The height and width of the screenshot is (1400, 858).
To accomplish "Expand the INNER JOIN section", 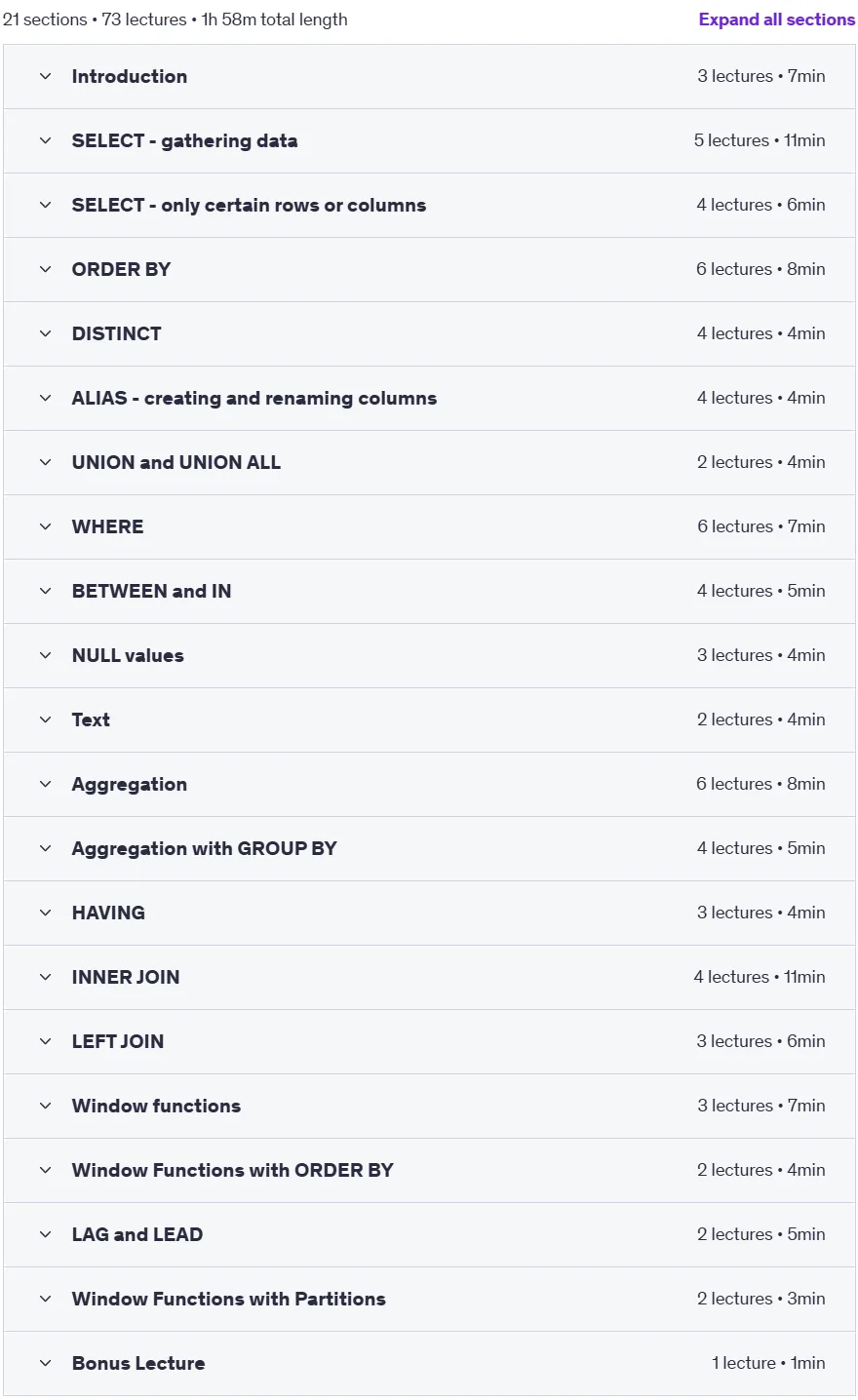I will (429, 977).
